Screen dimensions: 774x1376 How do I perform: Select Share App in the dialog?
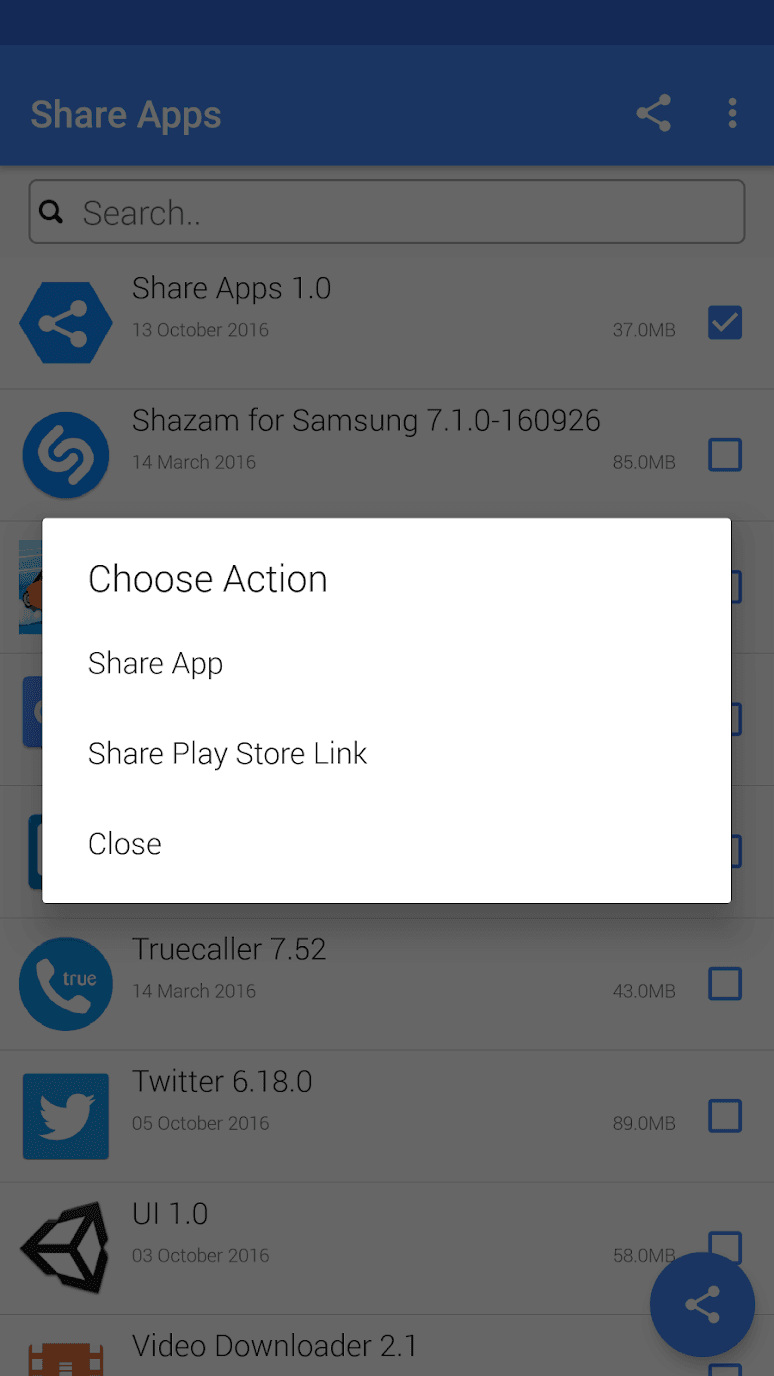click(156, 664)
